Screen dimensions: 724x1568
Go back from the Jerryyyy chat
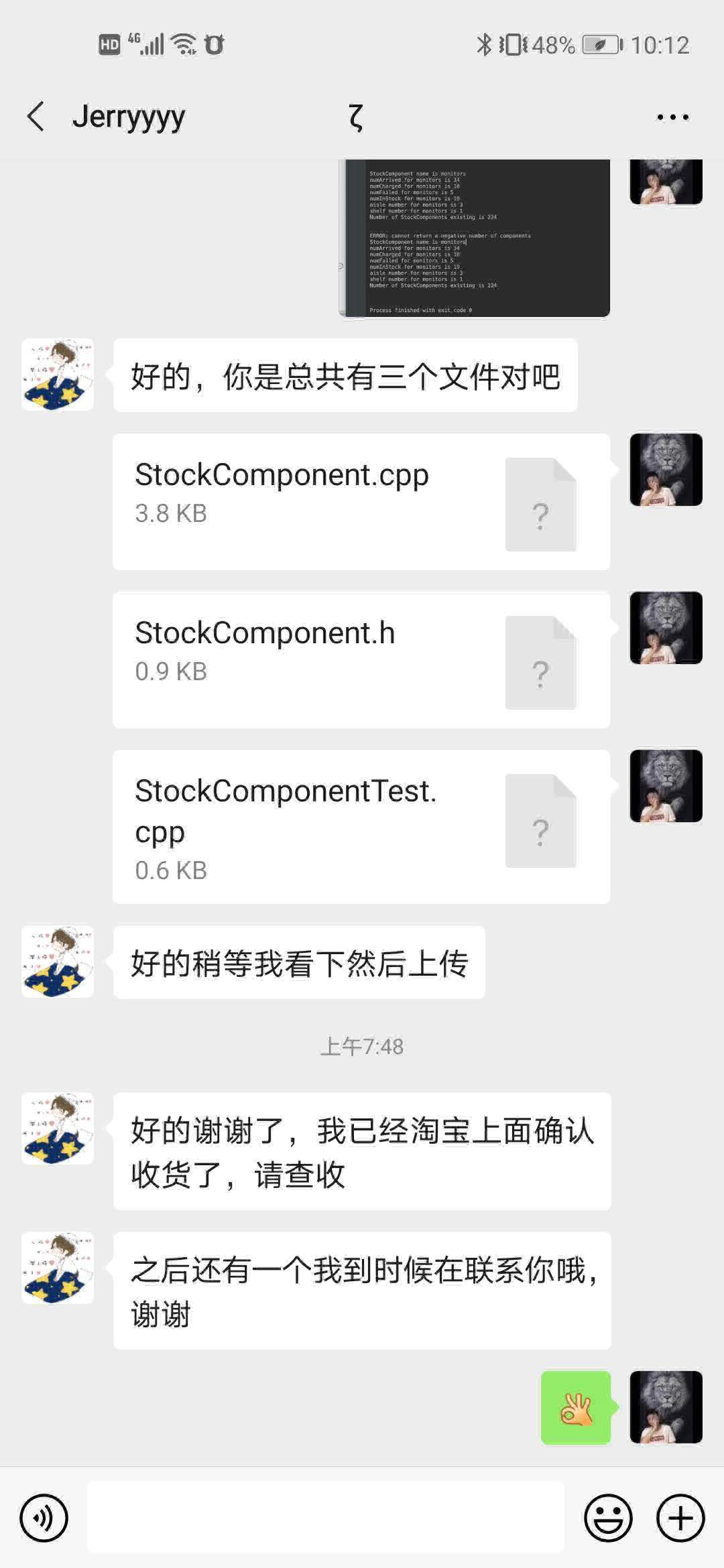point(36,117)
